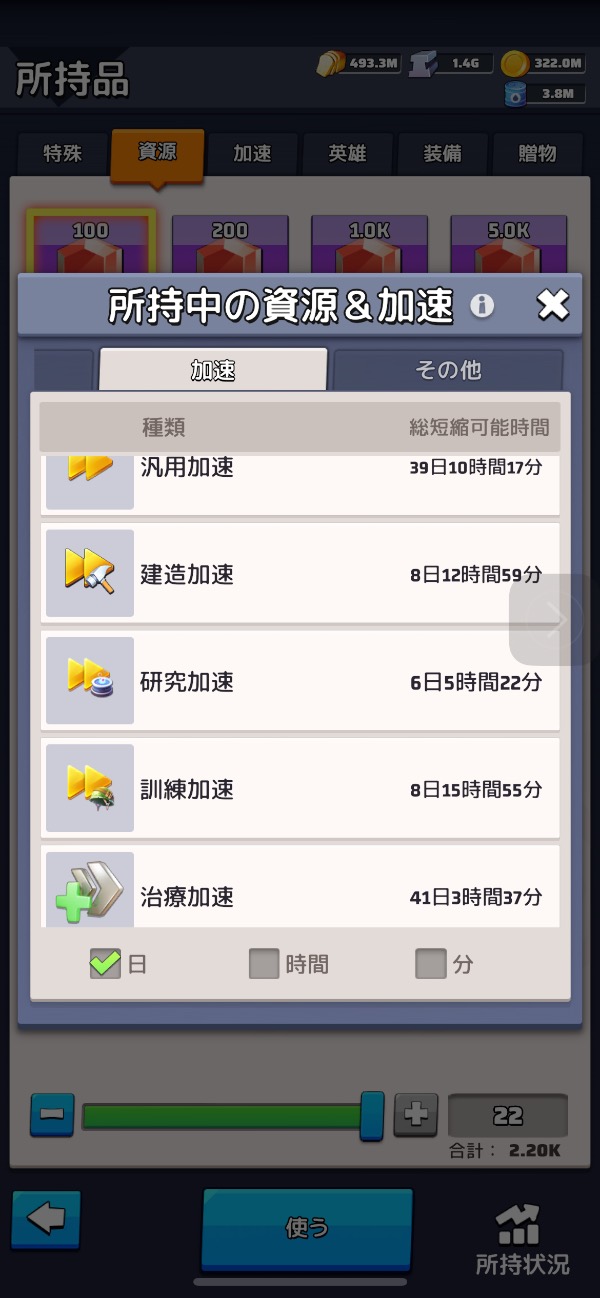
Task: Select the 加速 tab in the dialog
Action: (x=213, y=370)
